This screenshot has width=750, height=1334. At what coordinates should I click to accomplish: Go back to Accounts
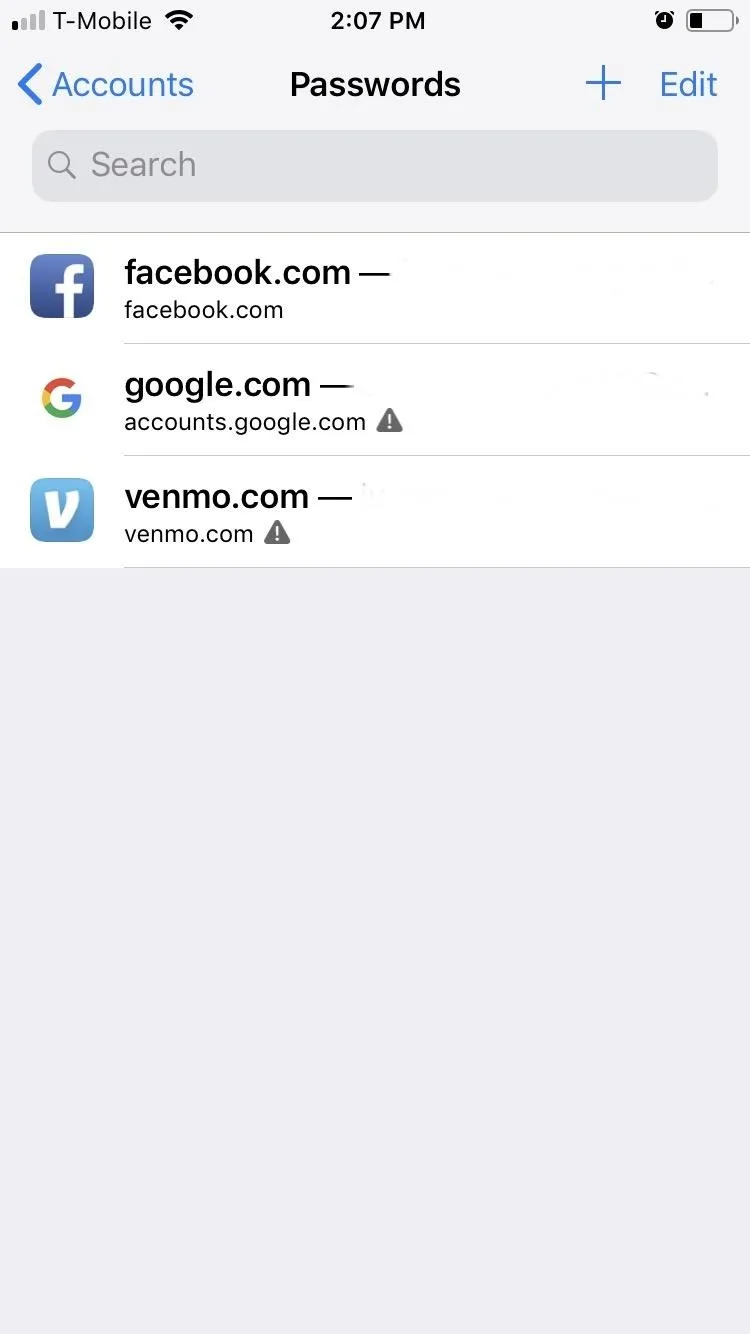coord(106,85)
